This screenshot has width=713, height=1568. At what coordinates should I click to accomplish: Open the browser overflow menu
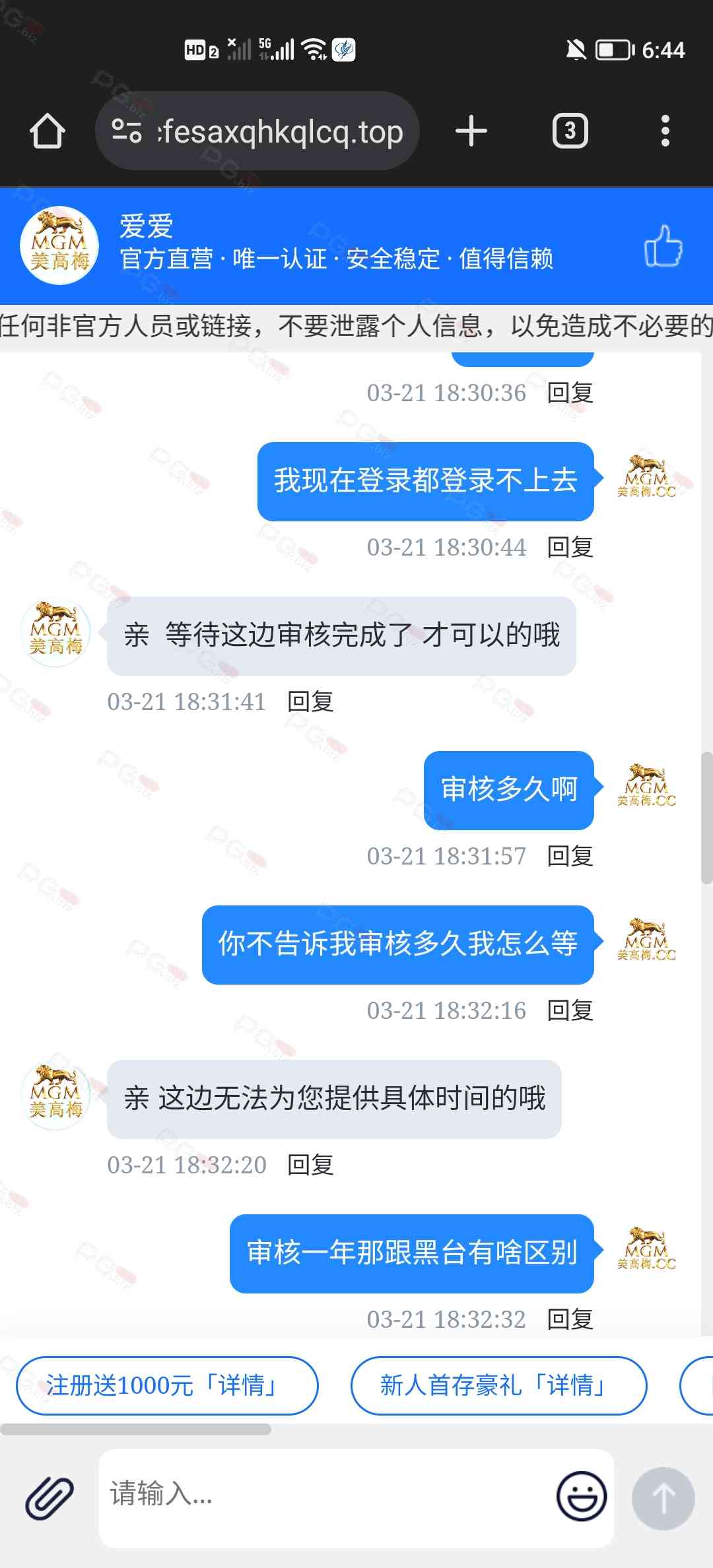point(665,131)
